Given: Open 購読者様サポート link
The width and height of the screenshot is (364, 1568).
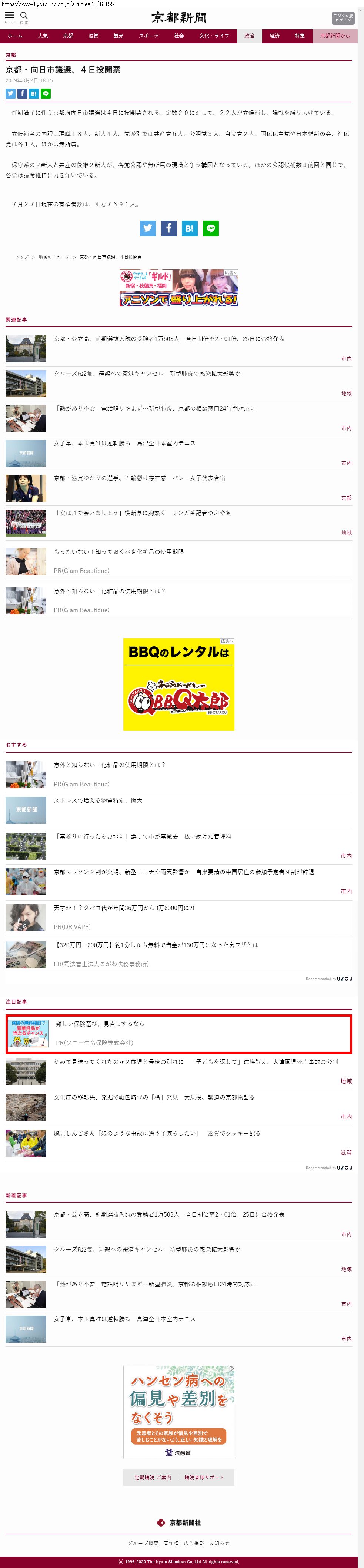Looking at the screenshot, I should pyautogui.click(x=204, y=1477).
